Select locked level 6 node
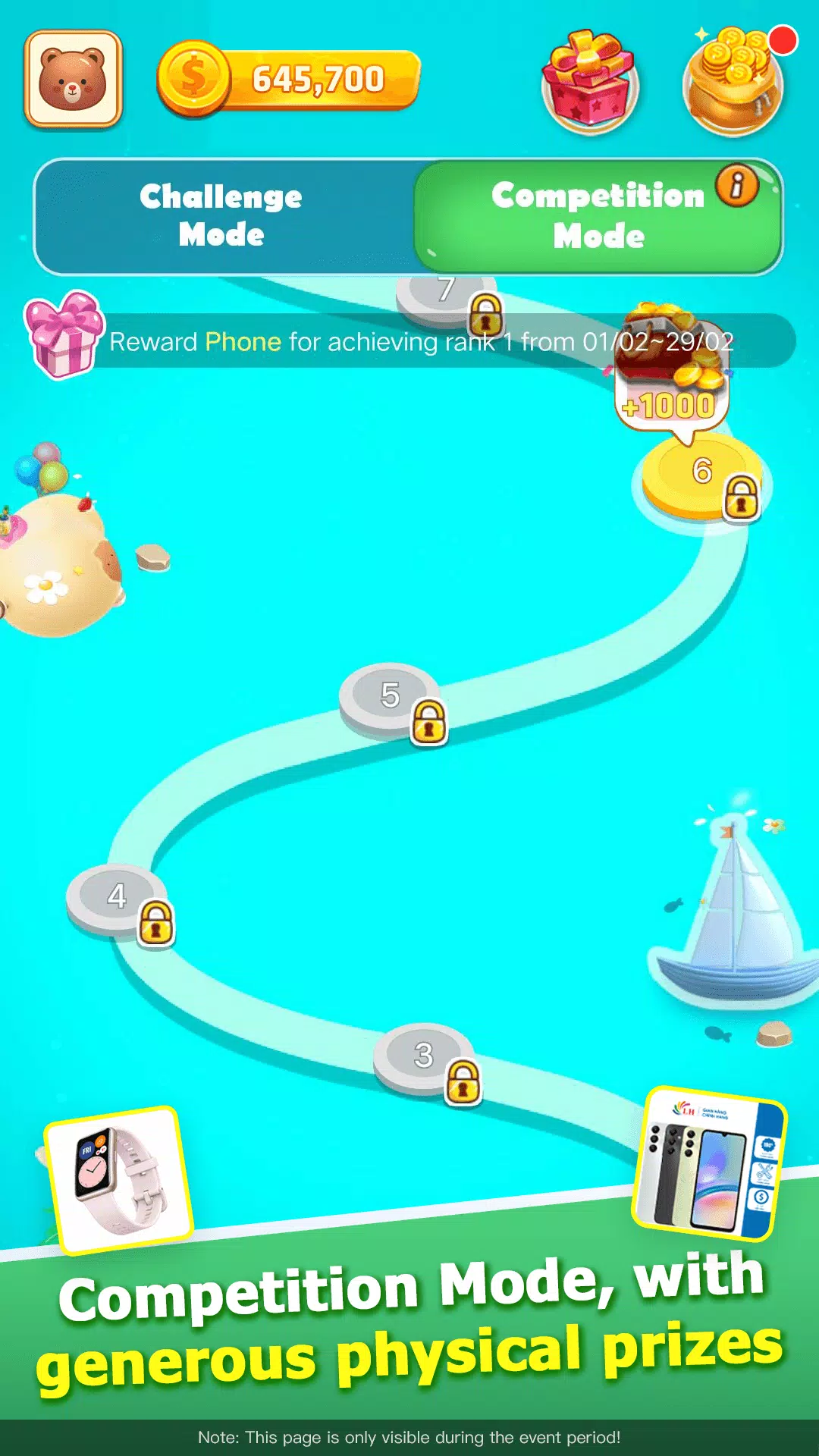The width and height of the screenshot is (819, 1456). [699, 475]
